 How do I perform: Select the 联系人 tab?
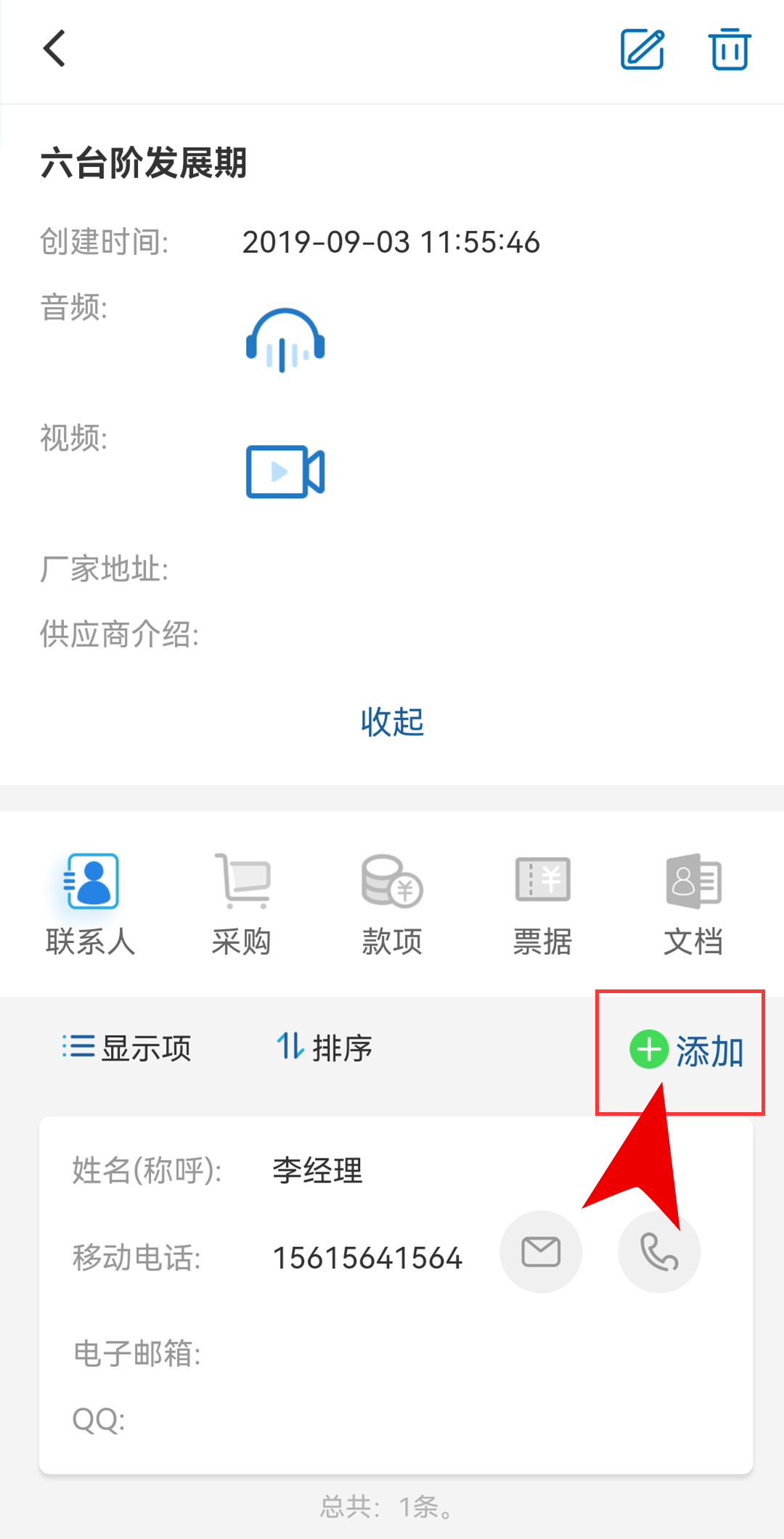(x=91, y=904)
